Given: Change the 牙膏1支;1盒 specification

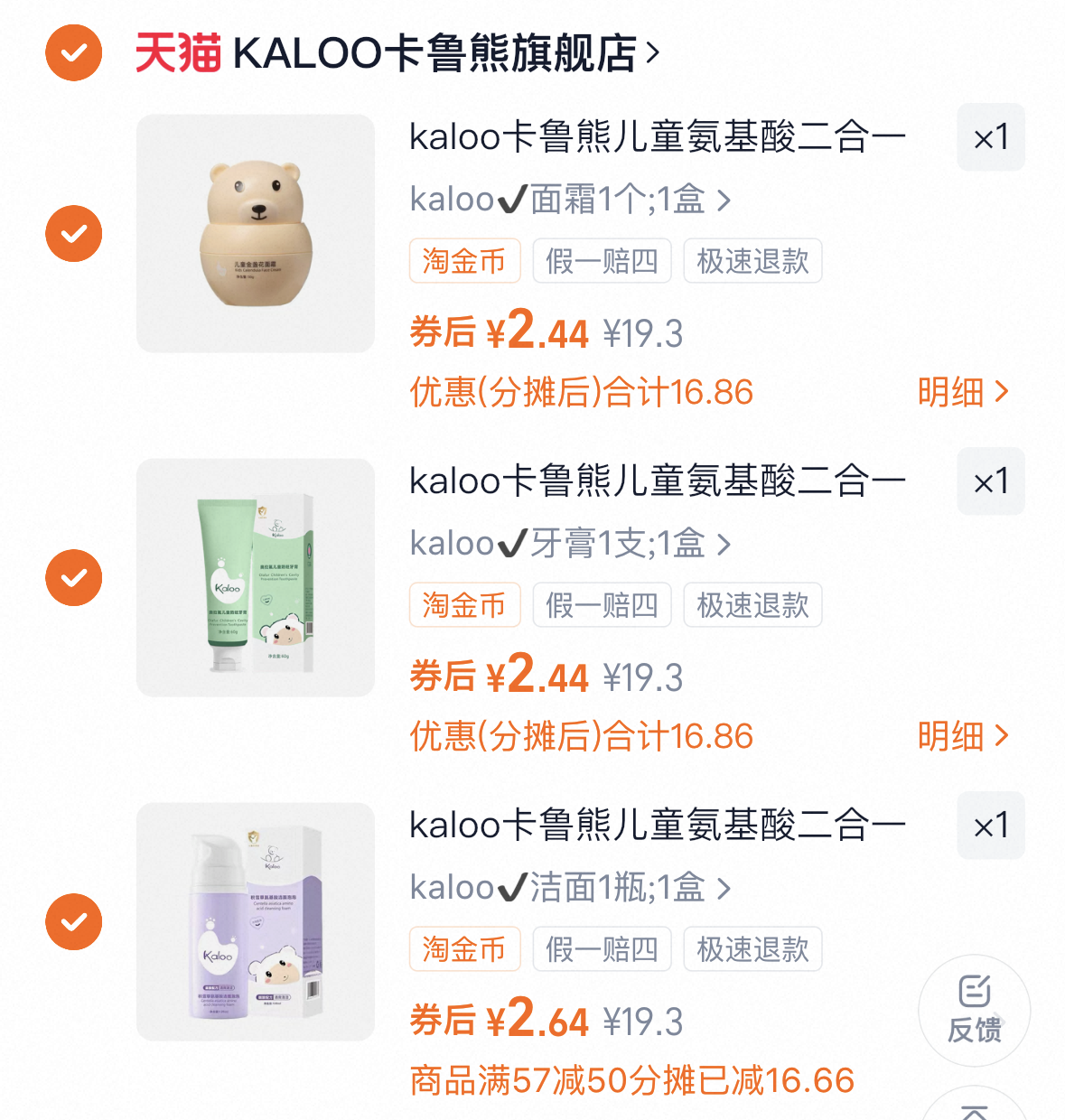Looking at the screenshot, I should 570,544.
